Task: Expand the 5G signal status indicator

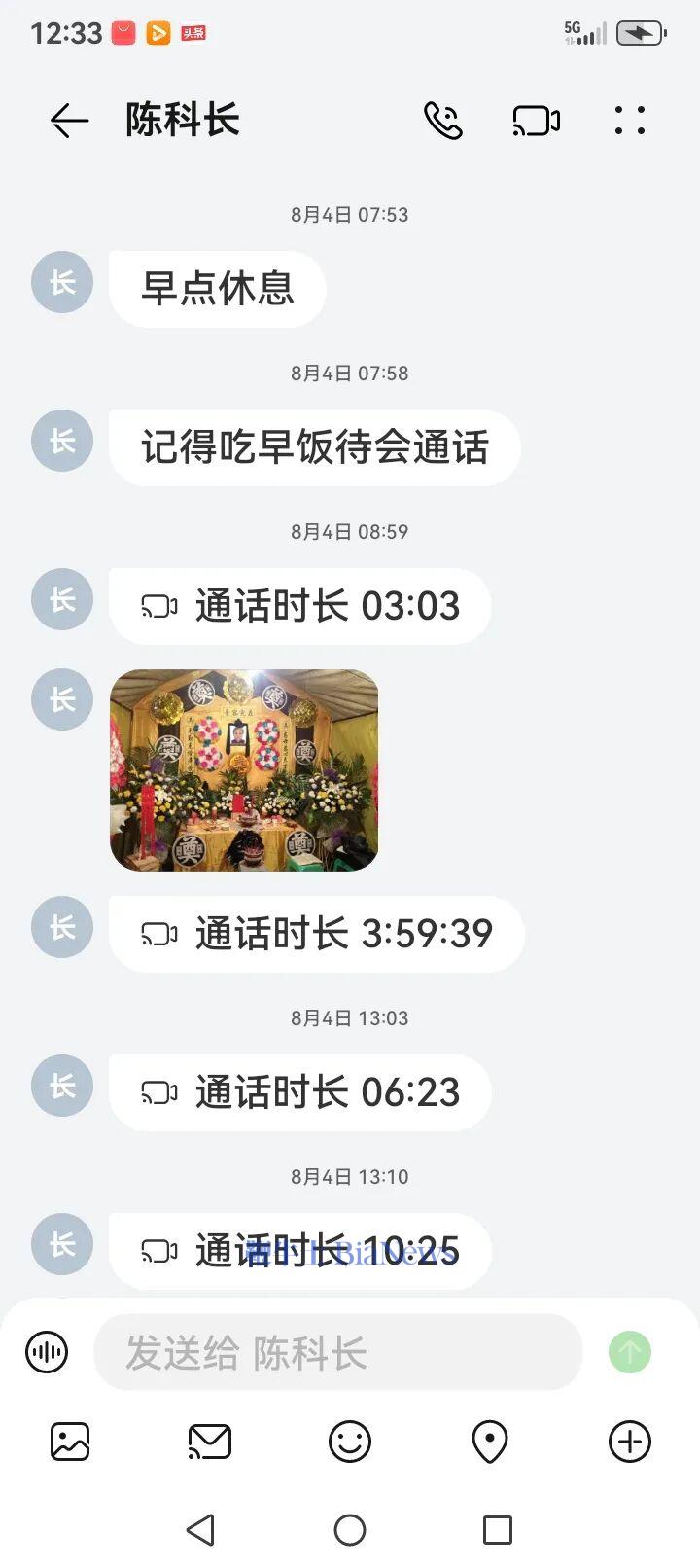Action: pyautogui.click(x=583, y=32)
